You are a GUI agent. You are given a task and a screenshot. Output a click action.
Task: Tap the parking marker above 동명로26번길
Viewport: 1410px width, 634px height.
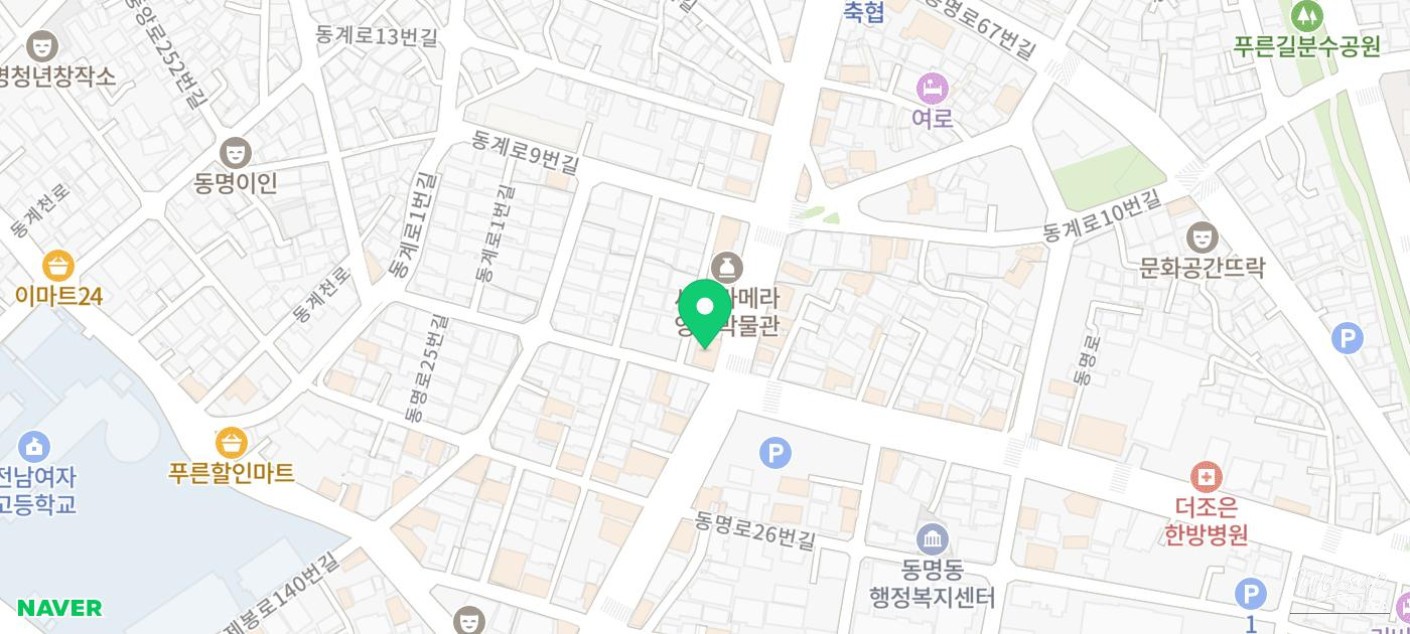point(775,453)
